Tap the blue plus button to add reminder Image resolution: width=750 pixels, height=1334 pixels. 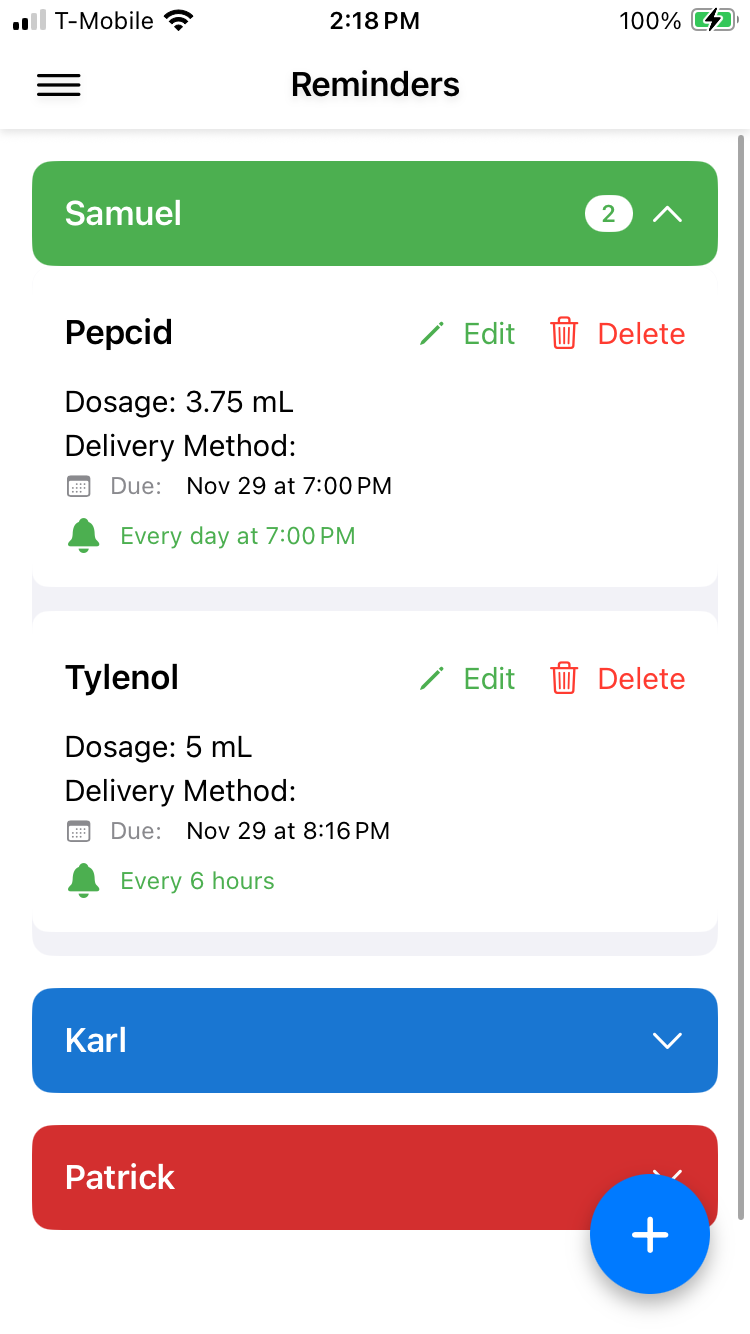point(650,1235)
